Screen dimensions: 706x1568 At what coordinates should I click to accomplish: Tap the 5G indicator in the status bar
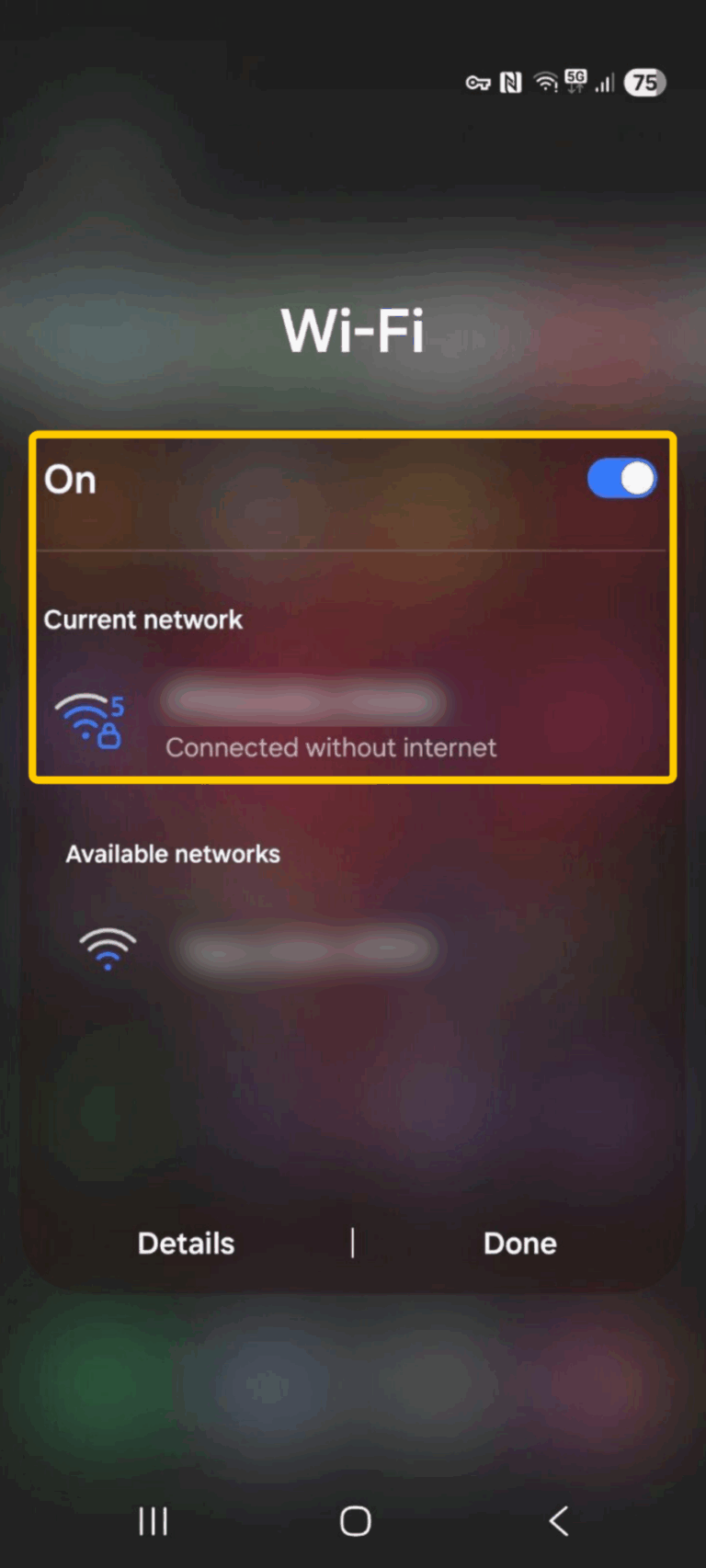575,81
